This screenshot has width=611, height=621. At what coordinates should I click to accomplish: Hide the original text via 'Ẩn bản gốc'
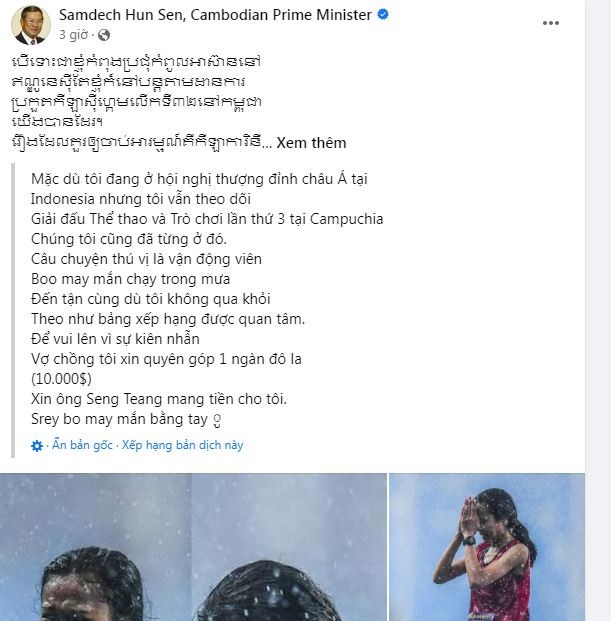pyautogui.click(x=83, y=445)
